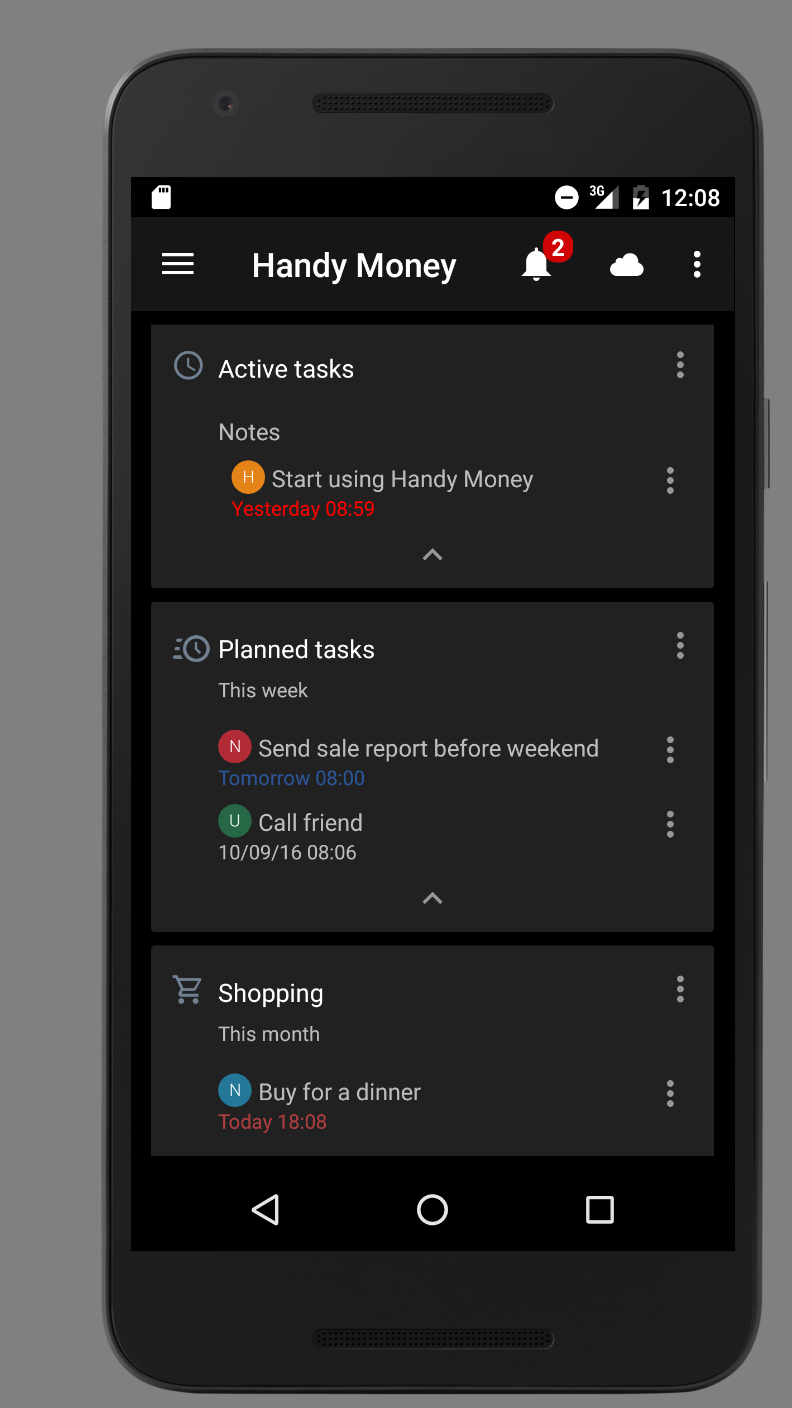Open Active tasks card options
792x1408 pixels.
(x=680, y=365)
